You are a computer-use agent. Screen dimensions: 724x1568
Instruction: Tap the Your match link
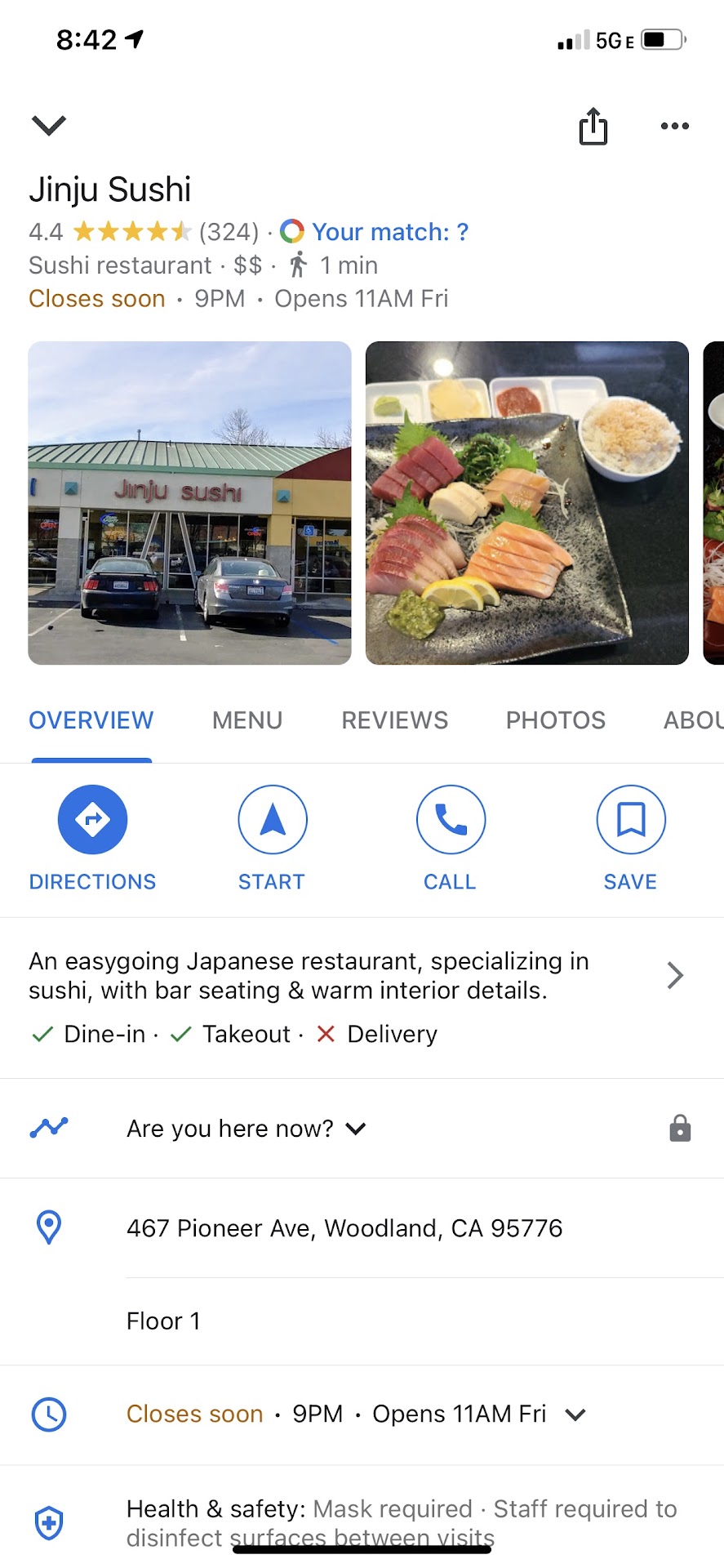coord(389,232)
